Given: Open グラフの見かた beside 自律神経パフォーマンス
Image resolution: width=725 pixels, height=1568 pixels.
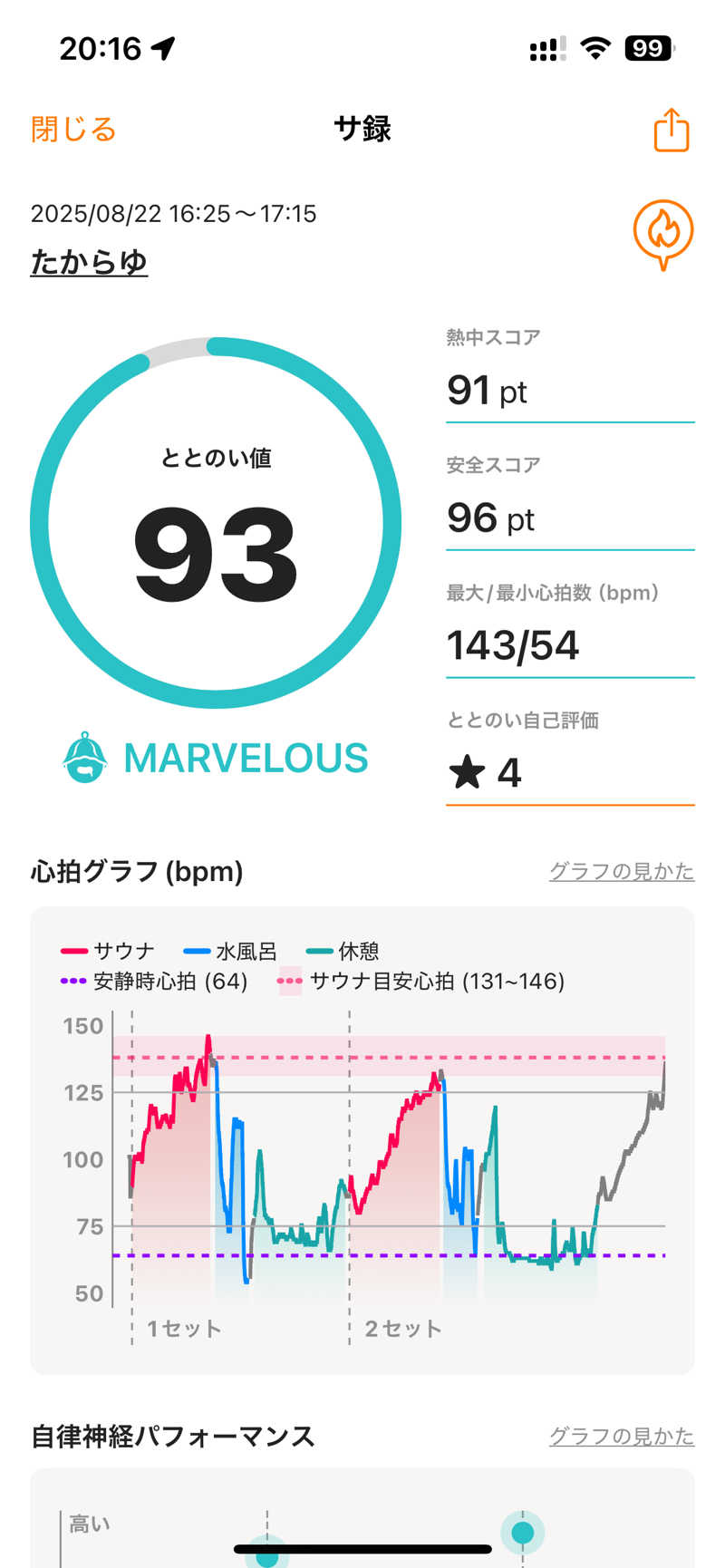Looking at the screenshot, I should (x=621, y=1436).
